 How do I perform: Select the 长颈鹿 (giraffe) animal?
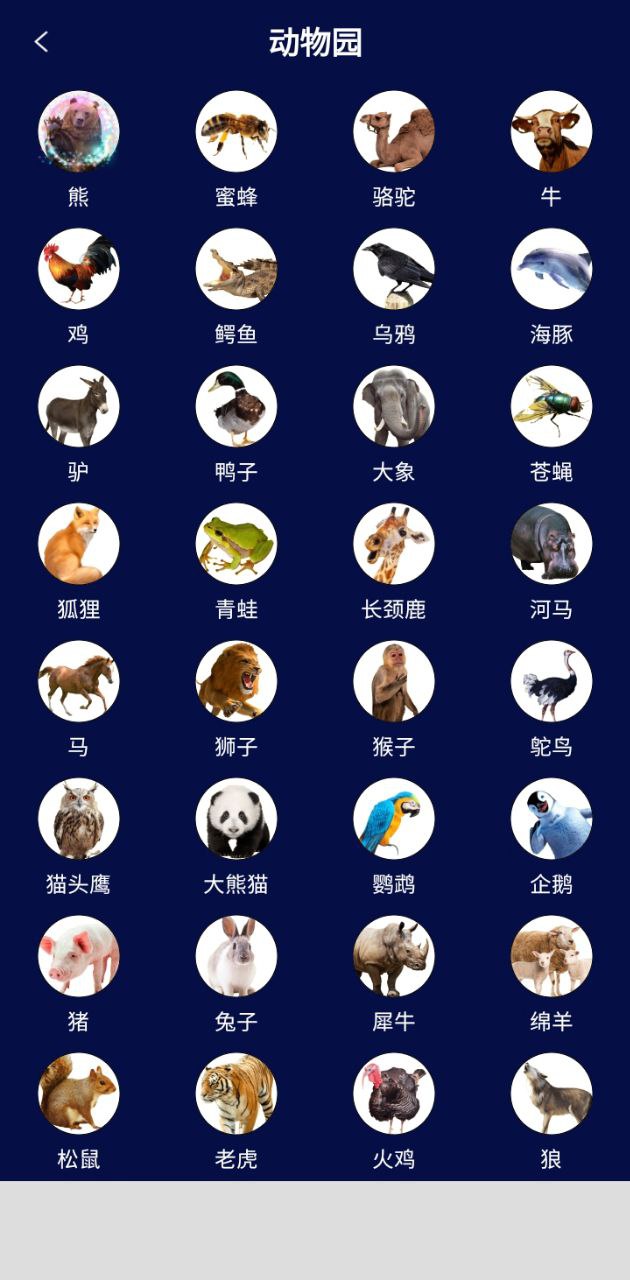394,544
